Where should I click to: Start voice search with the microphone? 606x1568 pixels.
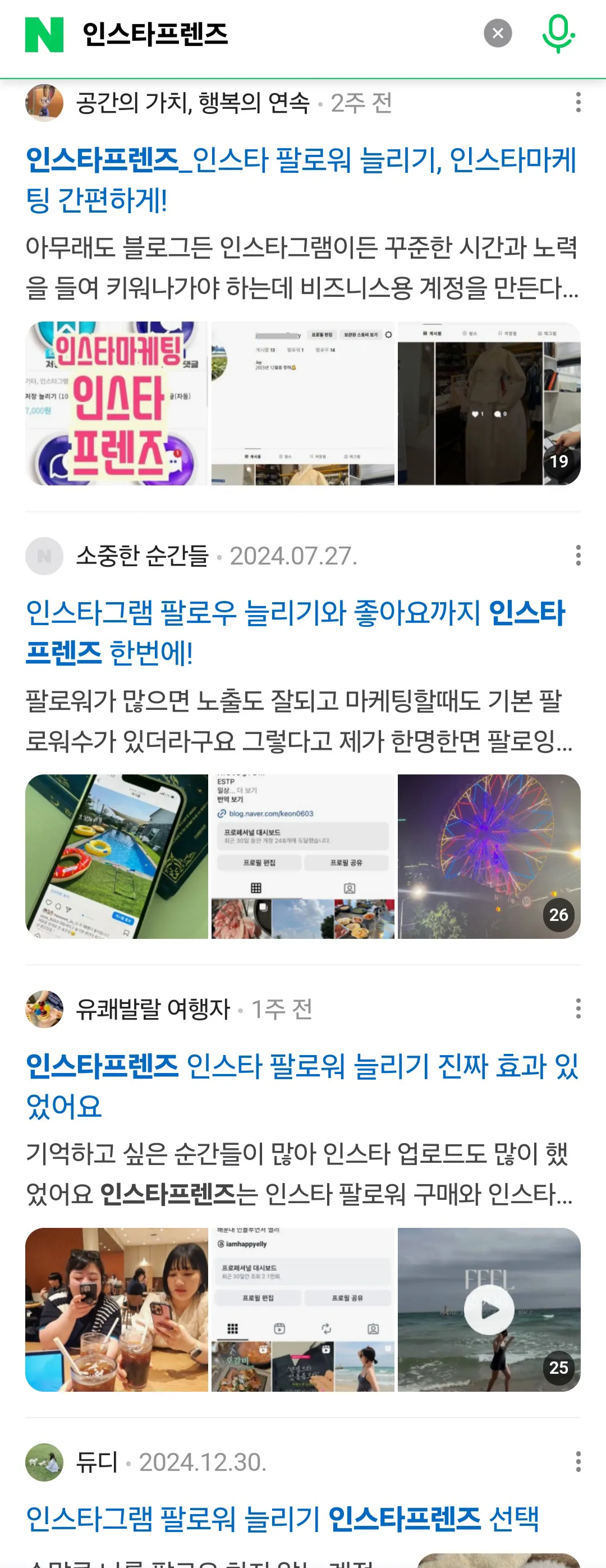(x=558, y=34)
